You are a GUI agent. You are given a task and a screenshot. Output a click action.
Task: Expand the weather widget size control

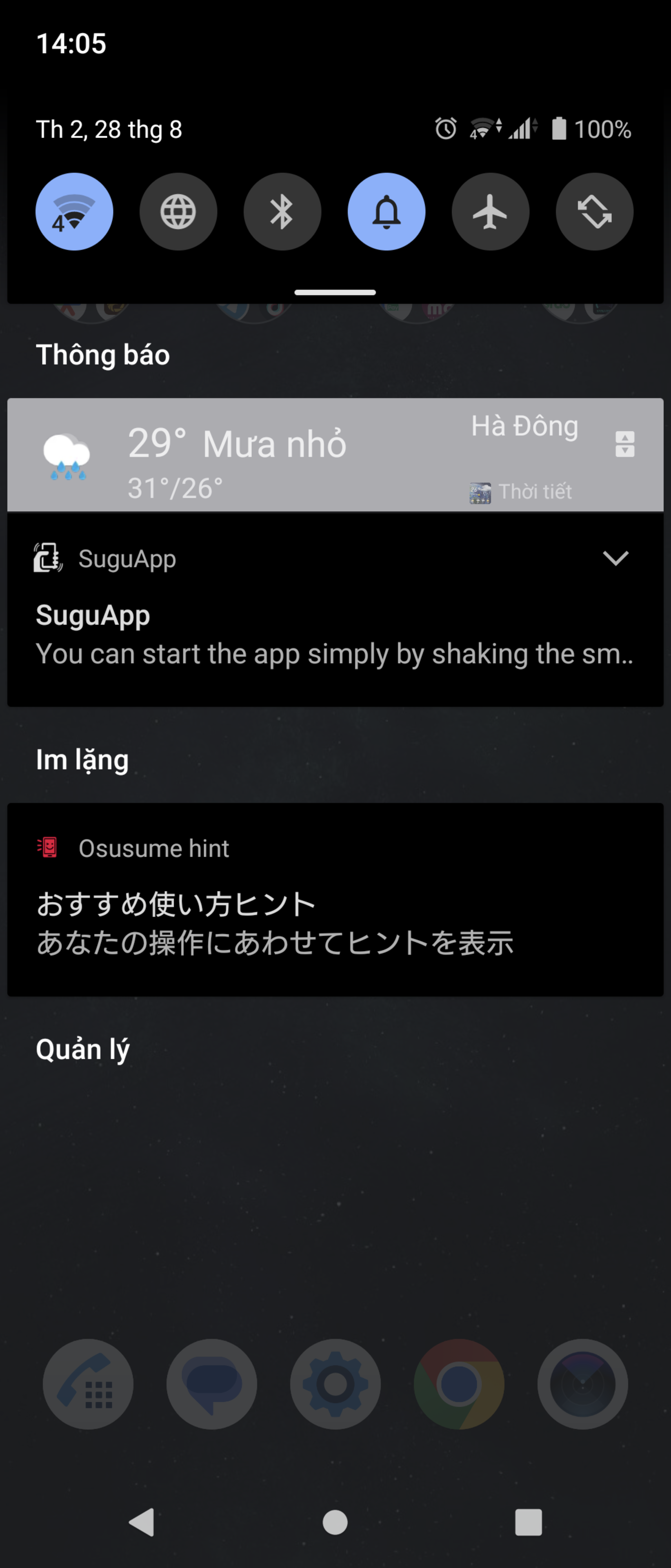coord(625,445)
